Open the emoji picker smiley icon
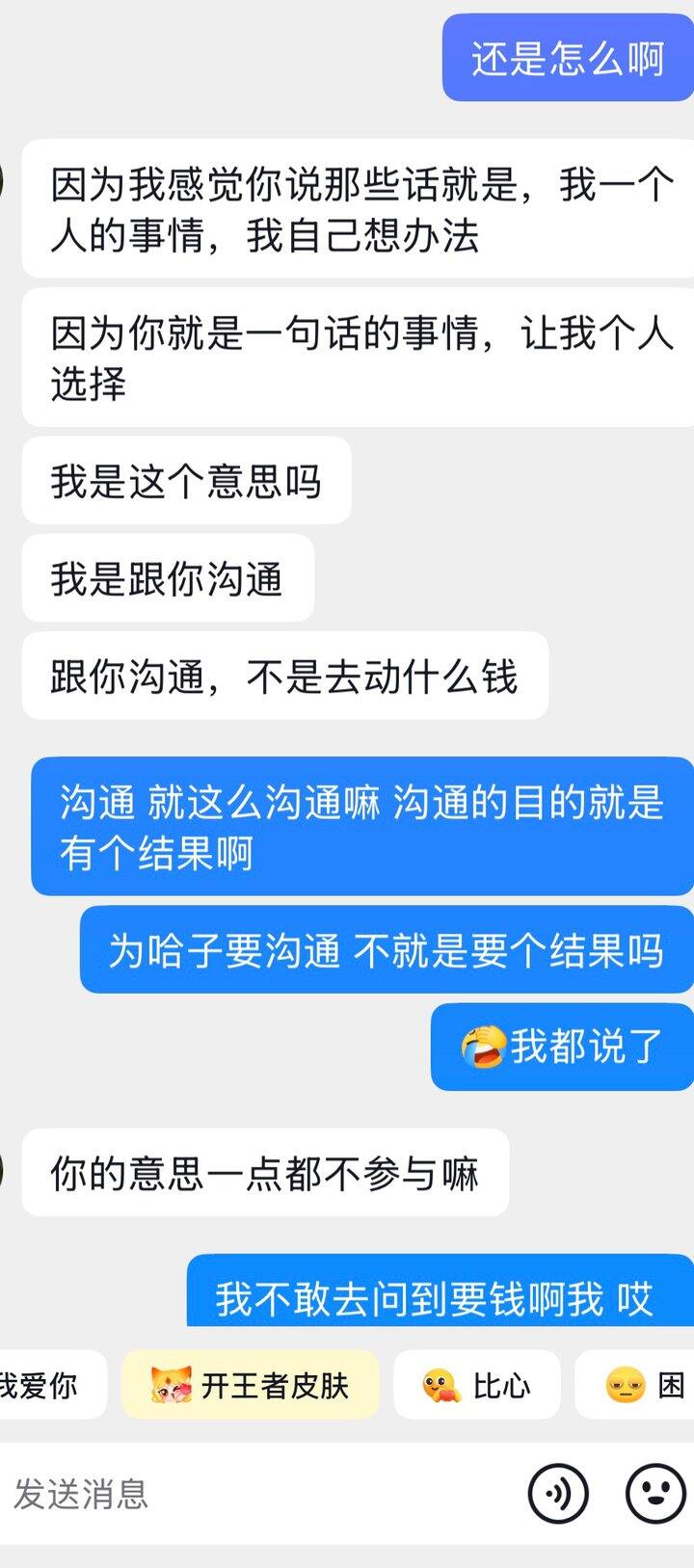The width and height of the screenshot is (694, 1568). [655, 1494]
